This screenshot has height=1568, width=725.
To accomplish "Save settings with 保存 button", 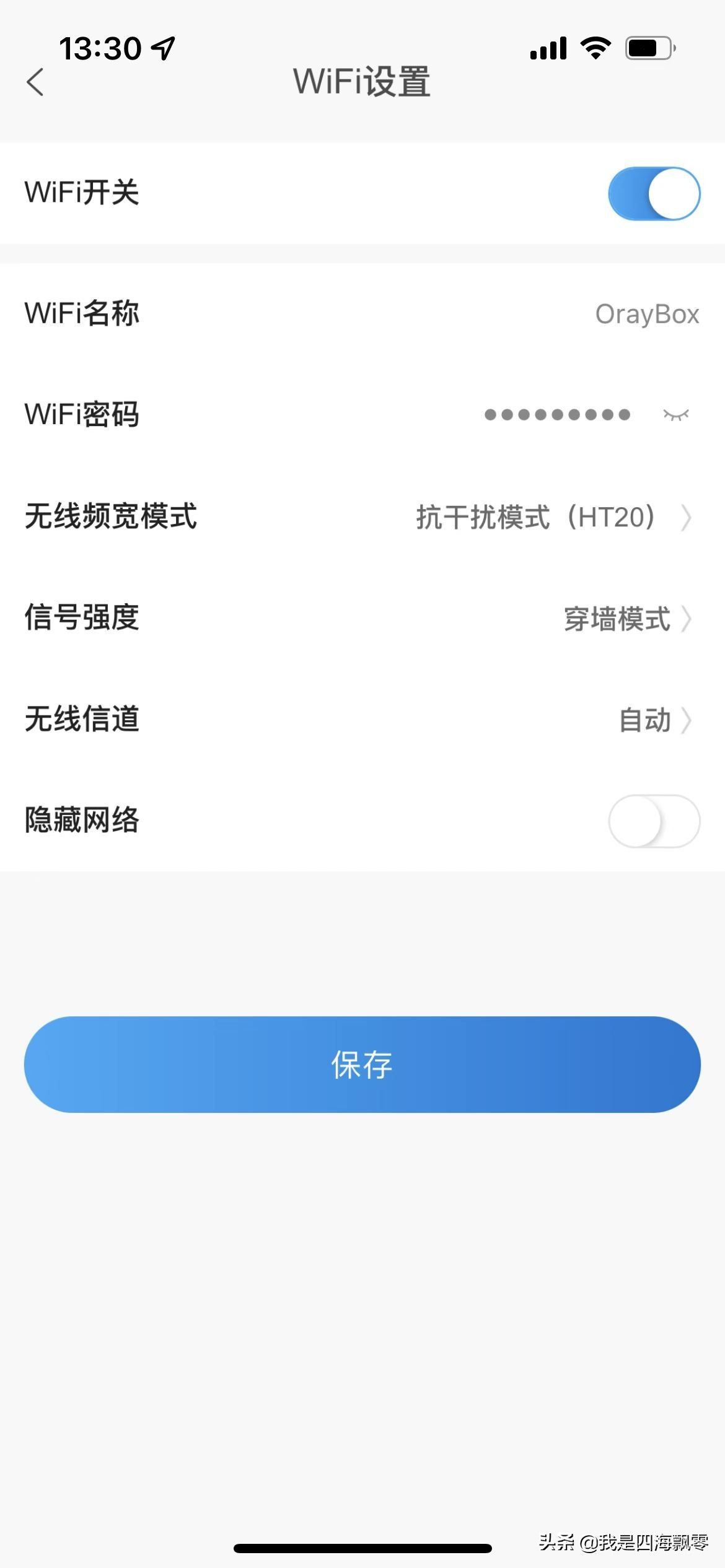I will pos(362,1065).
